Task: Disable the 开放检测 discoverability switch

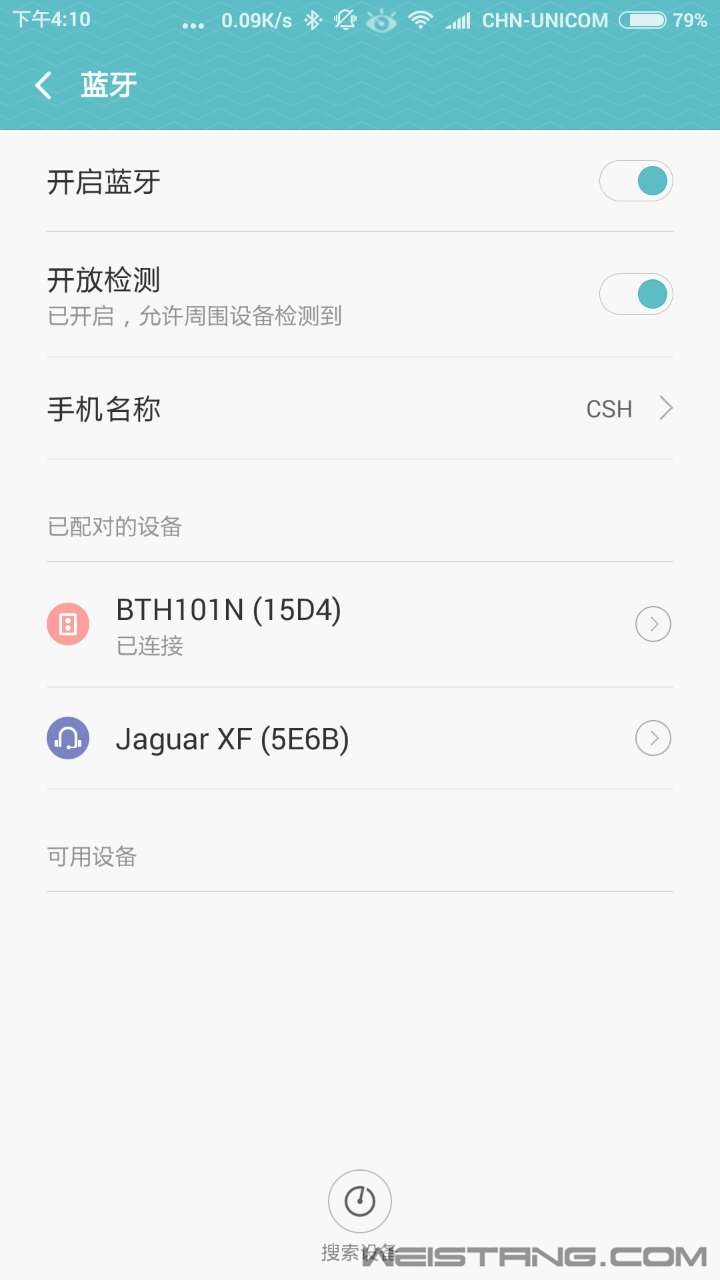Action: click(x=636, y=294)
